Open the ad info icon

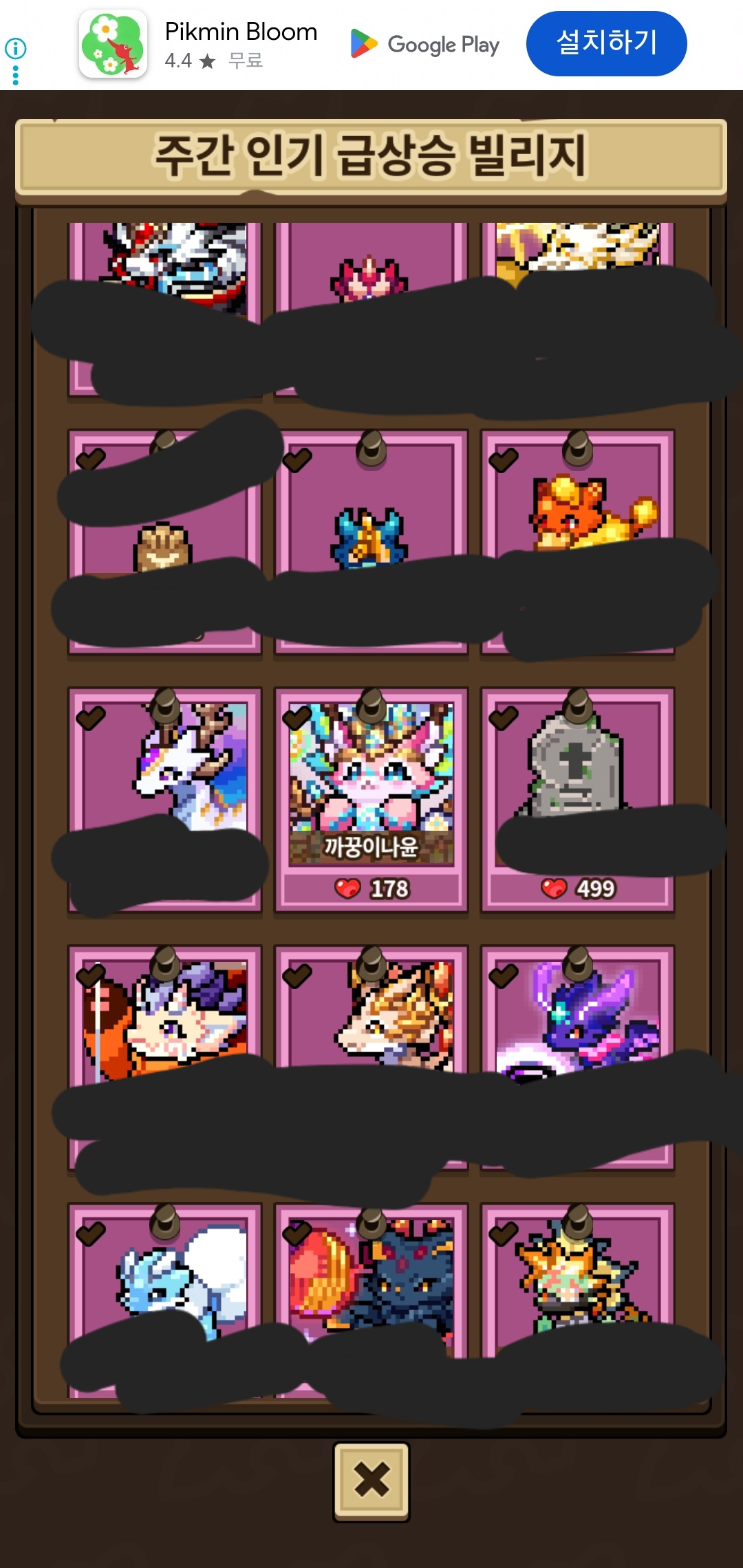[15, 48]
